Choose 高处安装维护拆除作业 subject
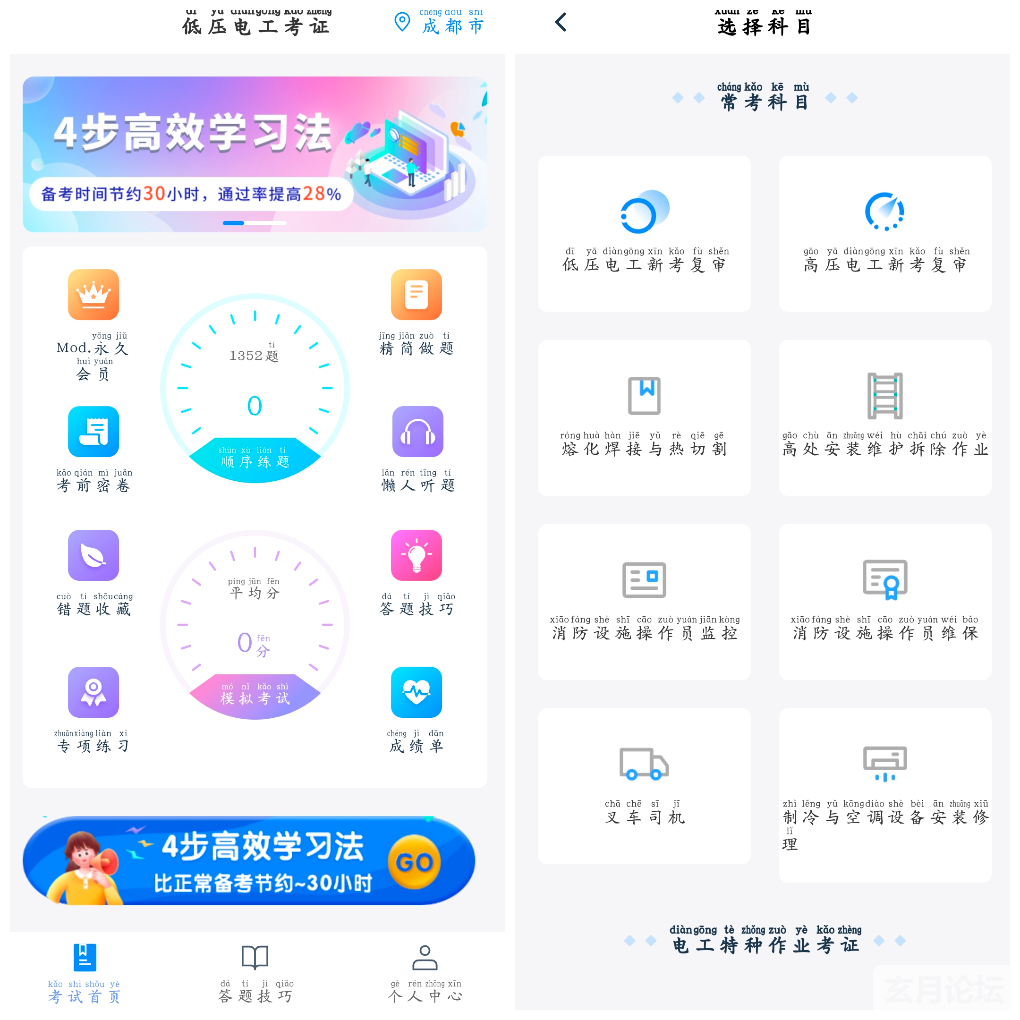1020x1020 pixels. pyautogui.click(x=885, y=418)
